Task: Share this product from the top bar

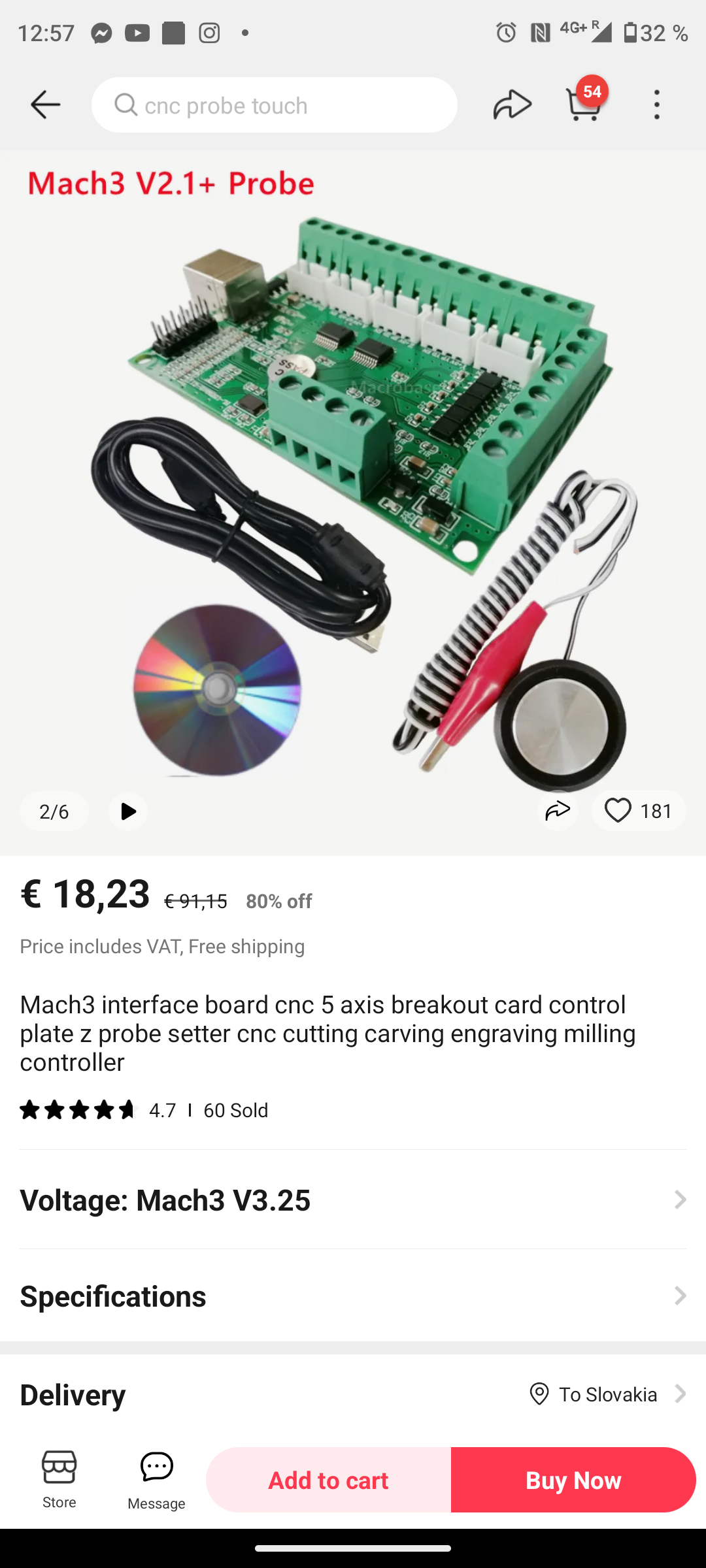Action: pyautogui.click(x=512, y=105)
